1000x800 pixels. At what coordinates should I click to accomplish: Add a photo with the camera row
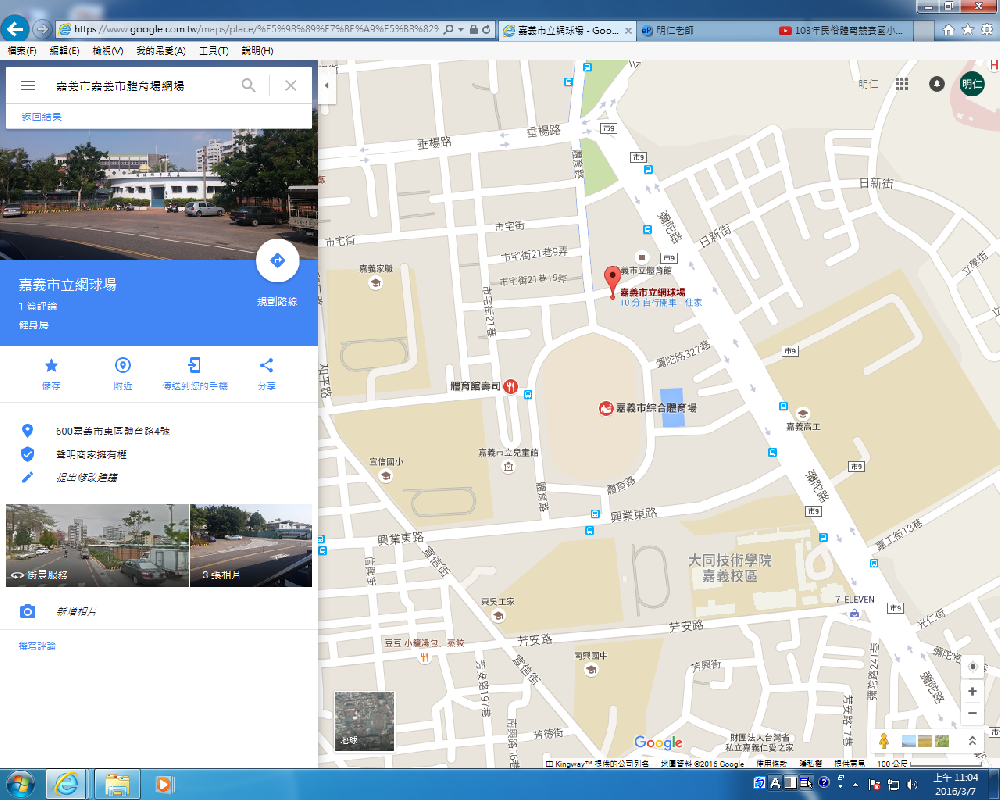tap(77, 611)
